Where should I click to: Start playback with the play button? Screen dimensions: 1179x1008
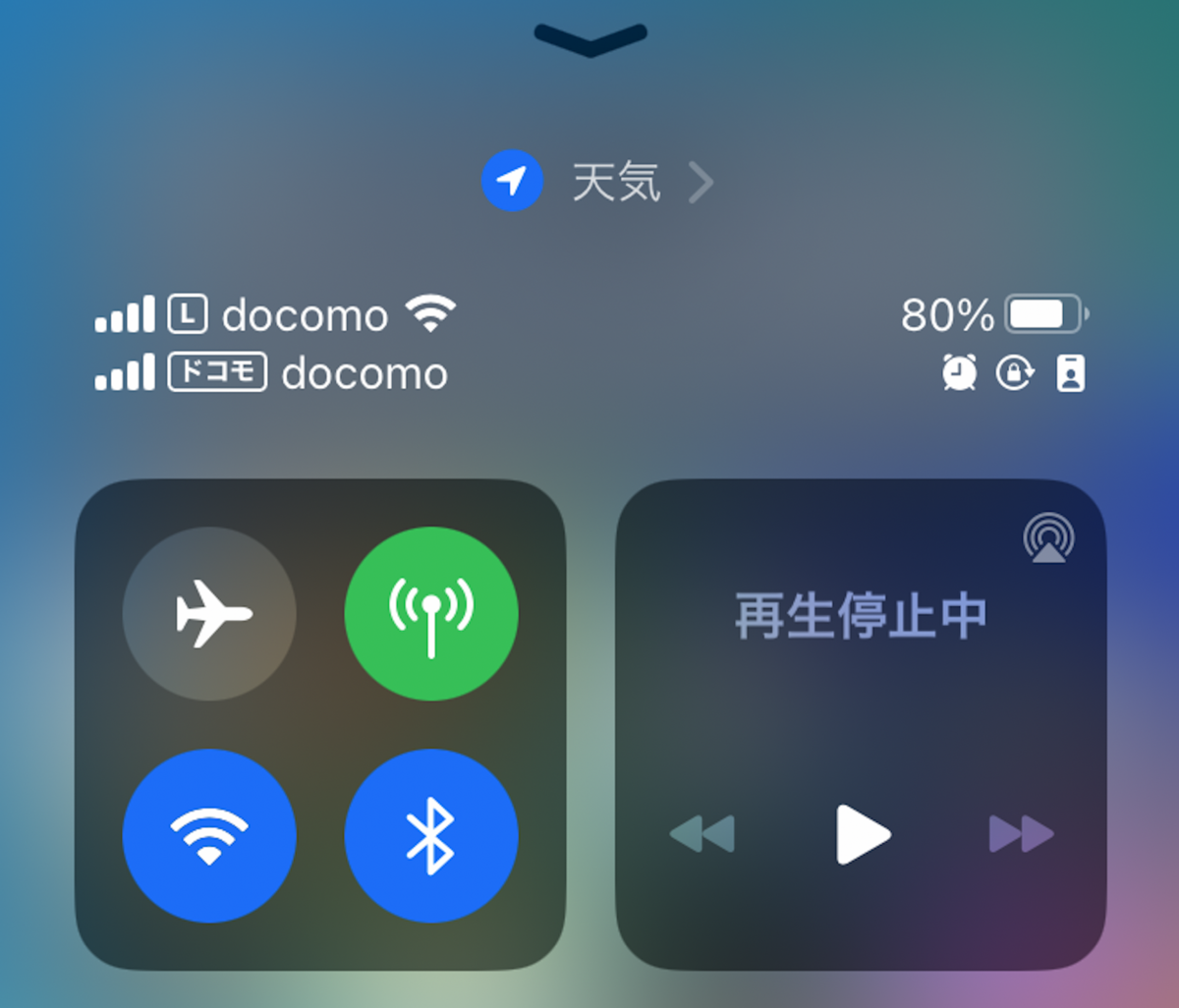862,835
